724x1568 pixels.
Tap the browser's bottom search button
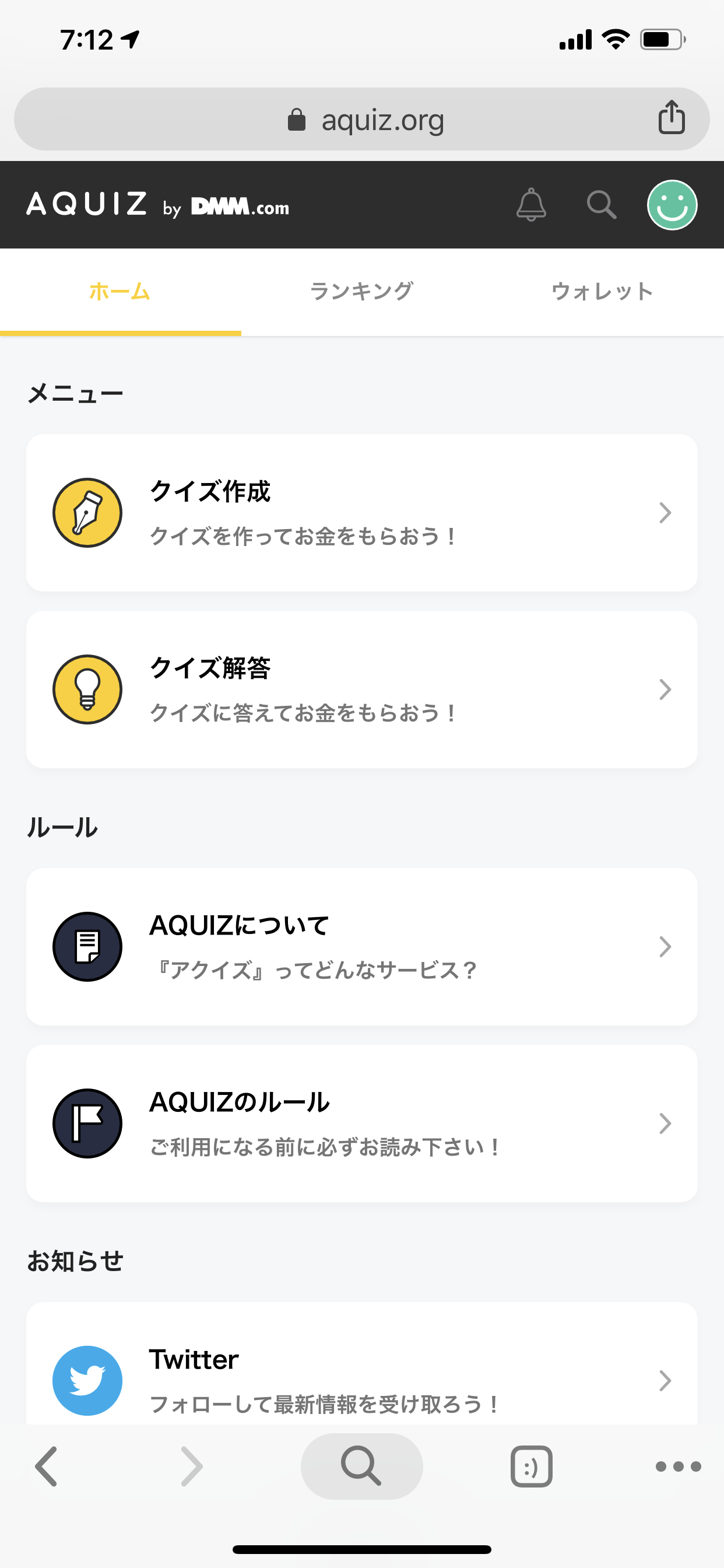coord(361,1466)
